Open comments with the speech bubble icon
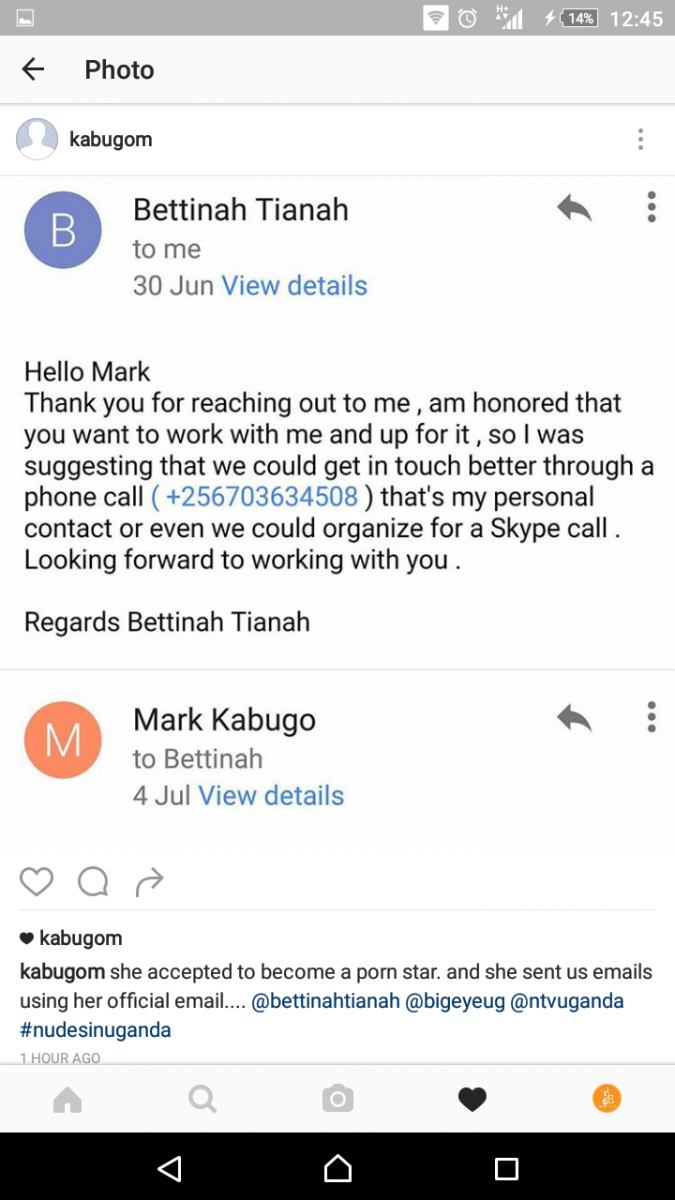The image size is (675, 1200). [93, 881]
